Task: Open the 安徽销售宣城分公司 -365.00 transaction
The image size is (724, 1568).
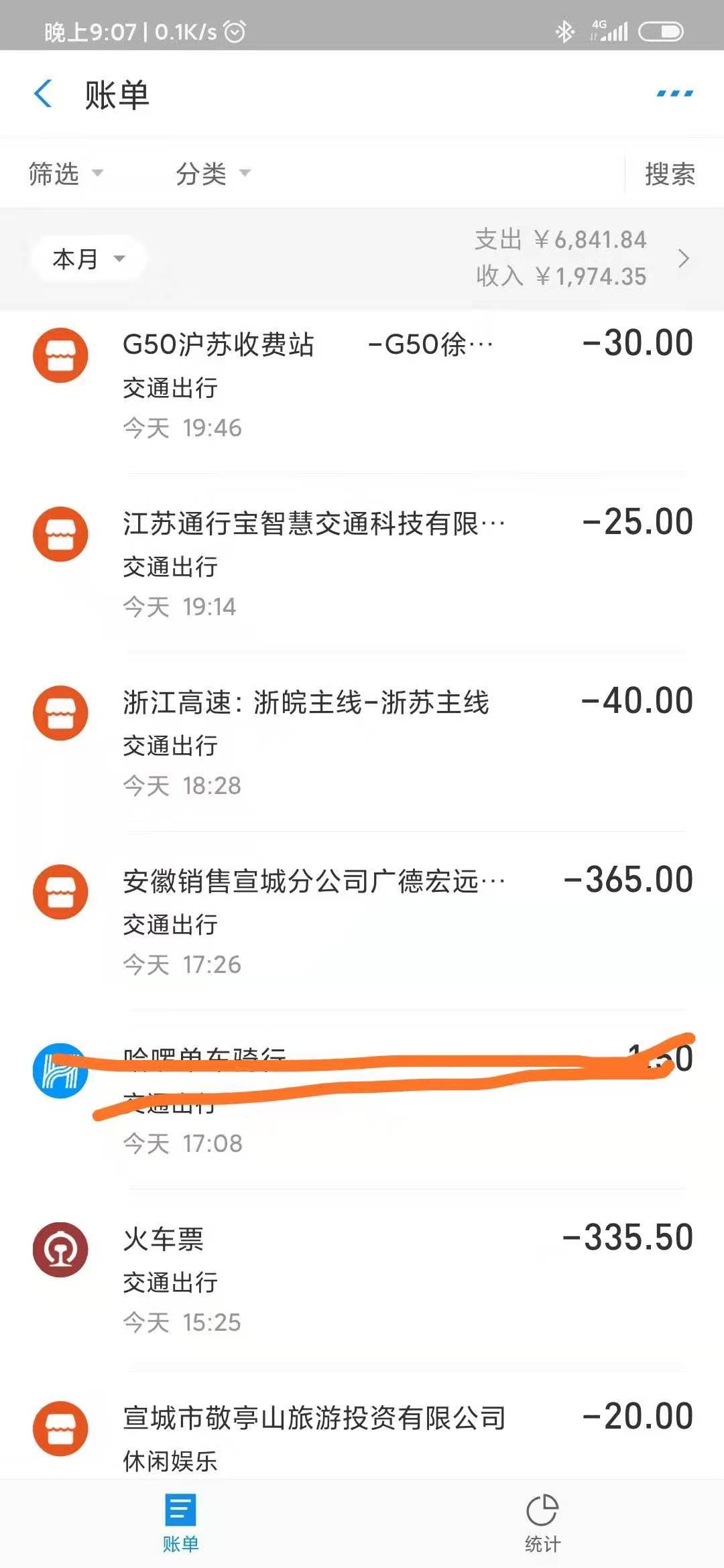Action: (362, 921)
